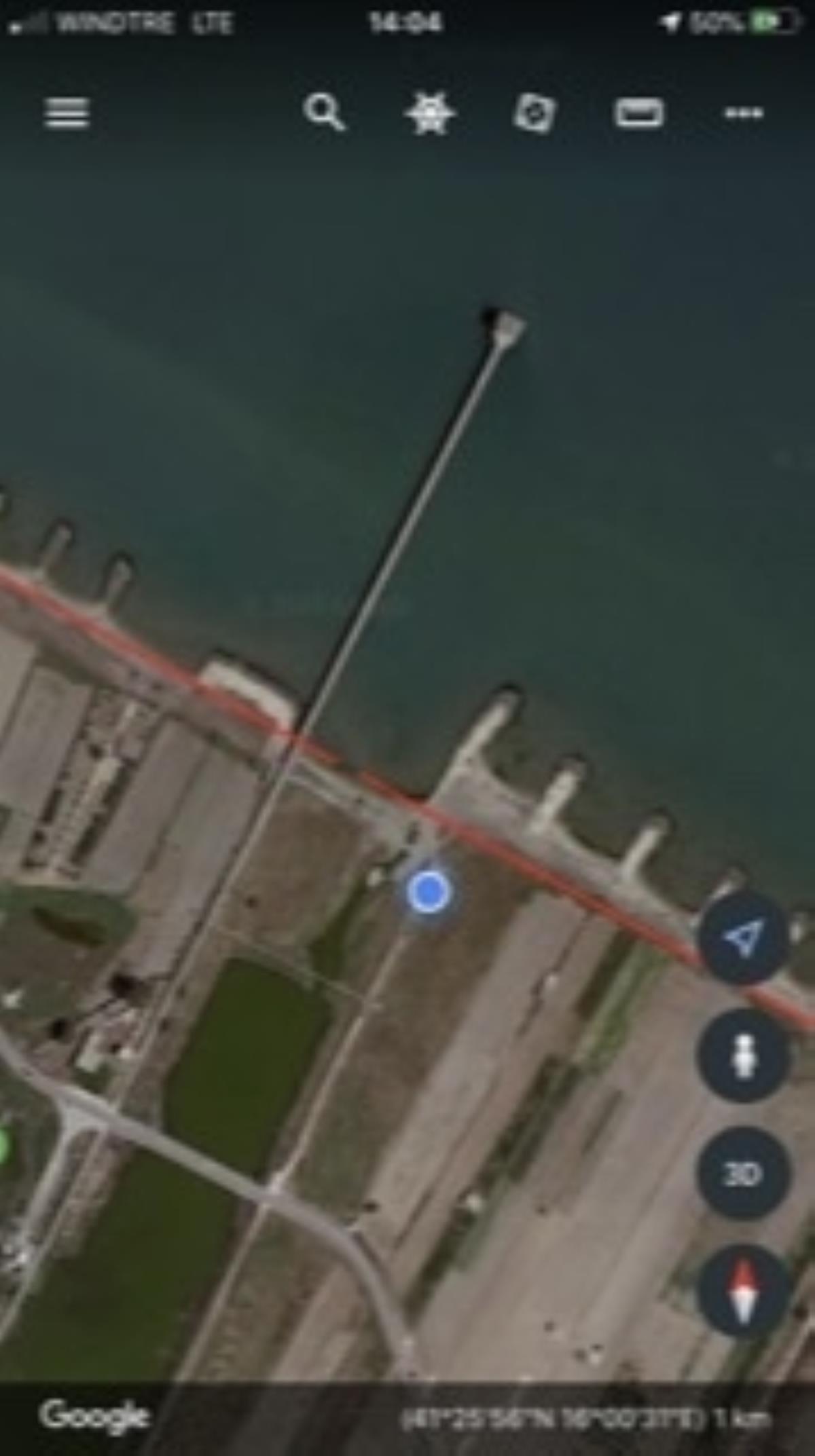Image resolution: width=815 pixels, height=1456 pixels.
Task: Reset the compass to north
Action: pyautogui.click(x=744, y=1292)
